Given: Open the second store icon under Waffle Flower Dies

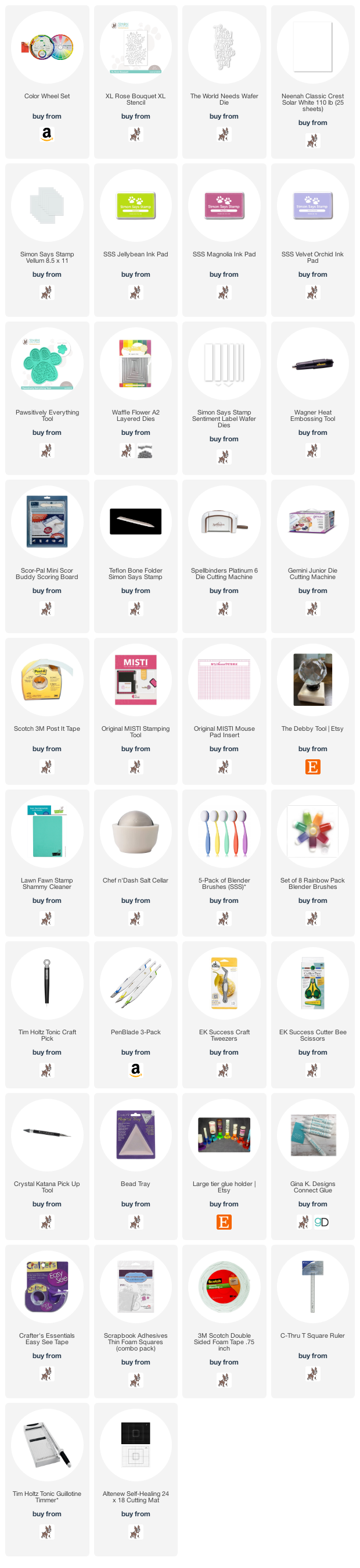Looking at the screenshot, I should click(x=145, y=451).
